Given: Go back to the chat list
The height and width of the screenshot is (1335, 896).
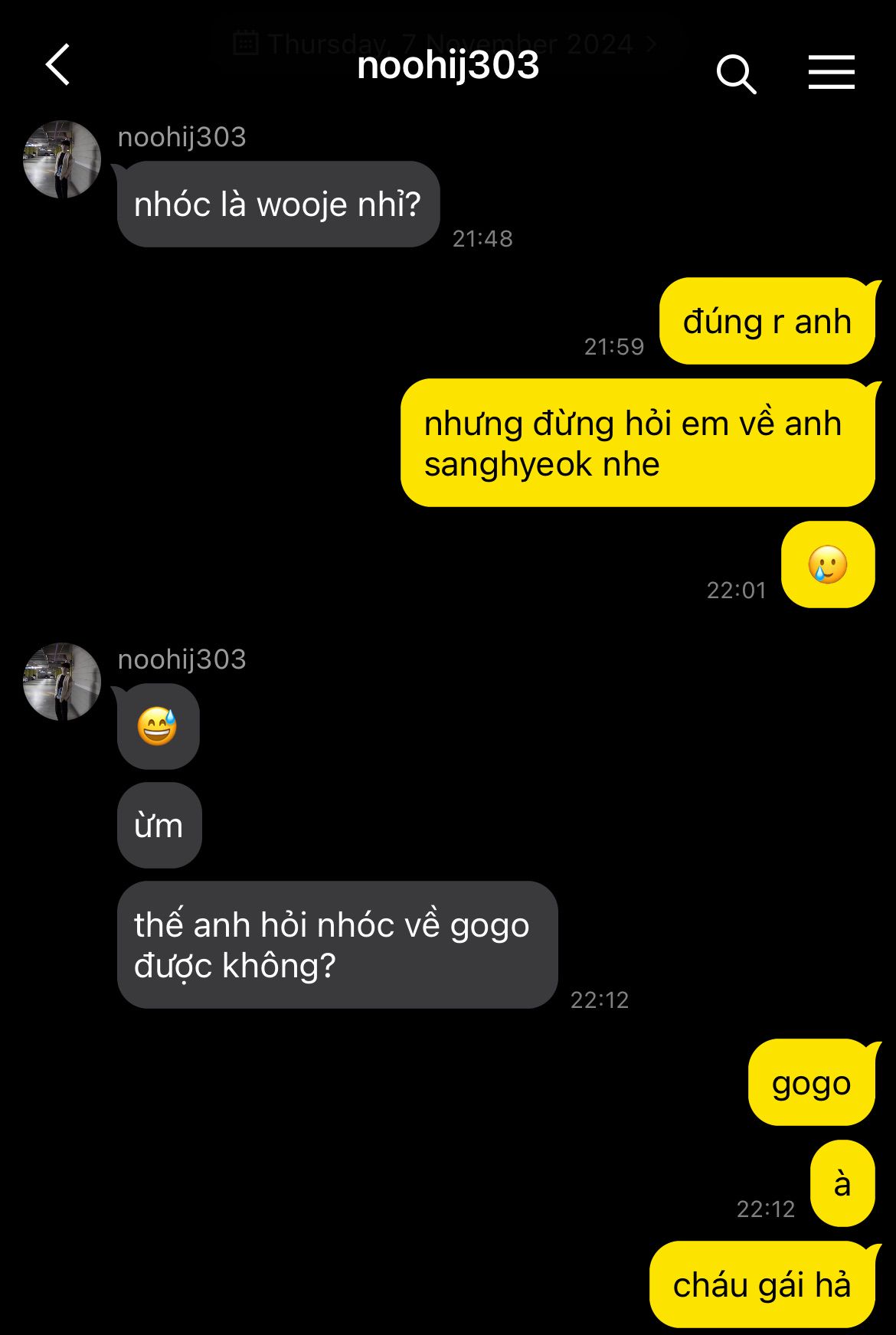Looking at the screenshot, I should [58, 65].
